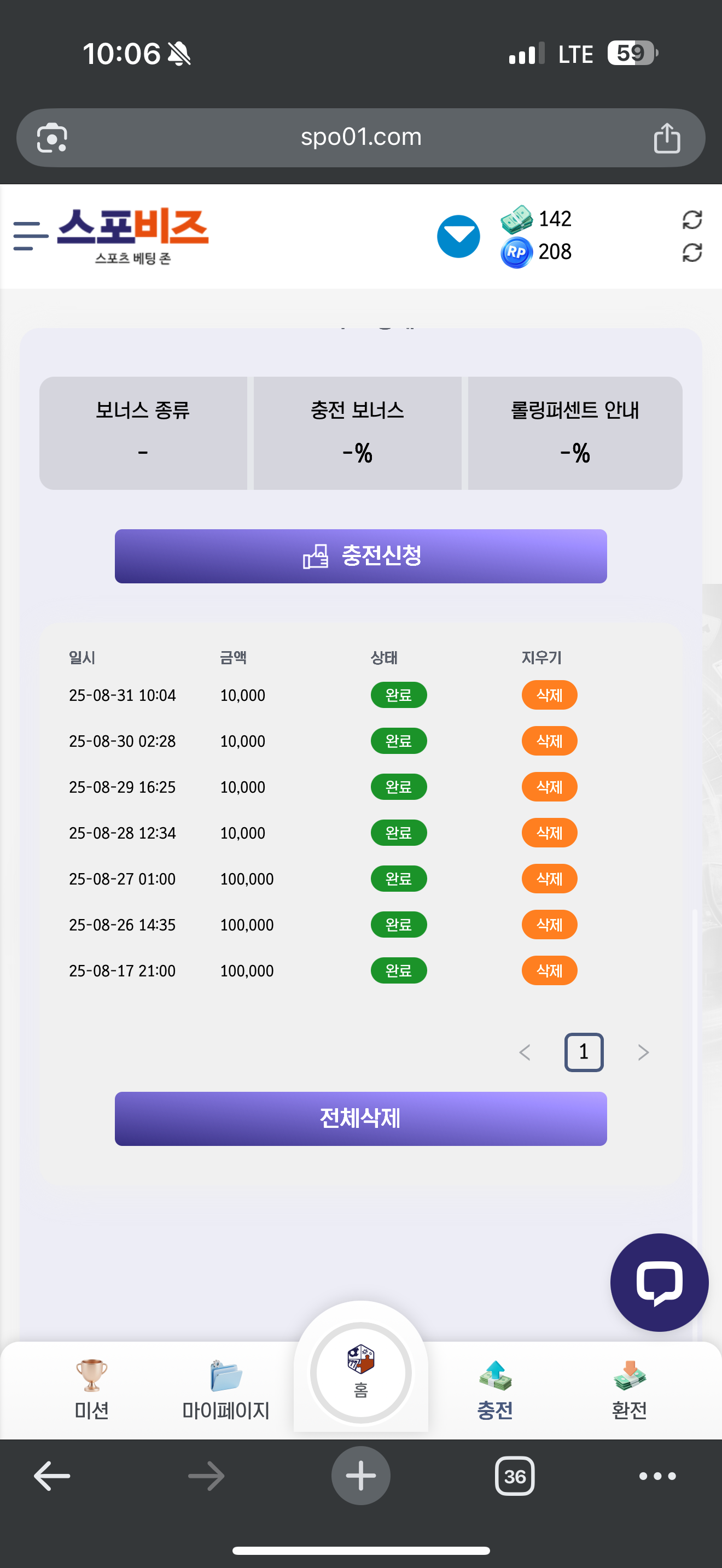Open the hamburger drawer menu
This screenshot has width=722, height=1568.
pos(31,236)
